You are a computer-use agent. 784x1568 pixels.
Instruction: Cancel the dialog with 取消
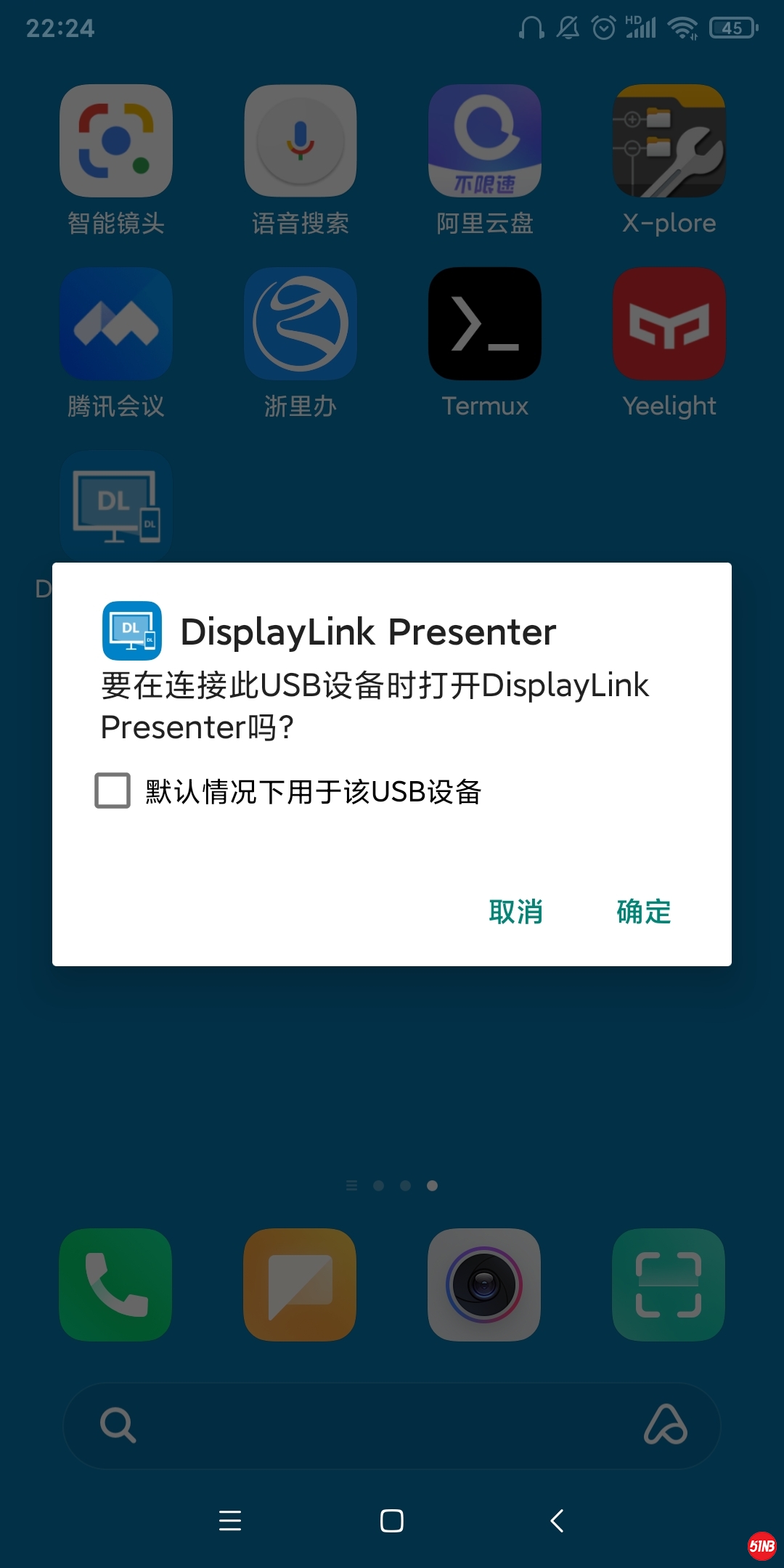point(515,912)
